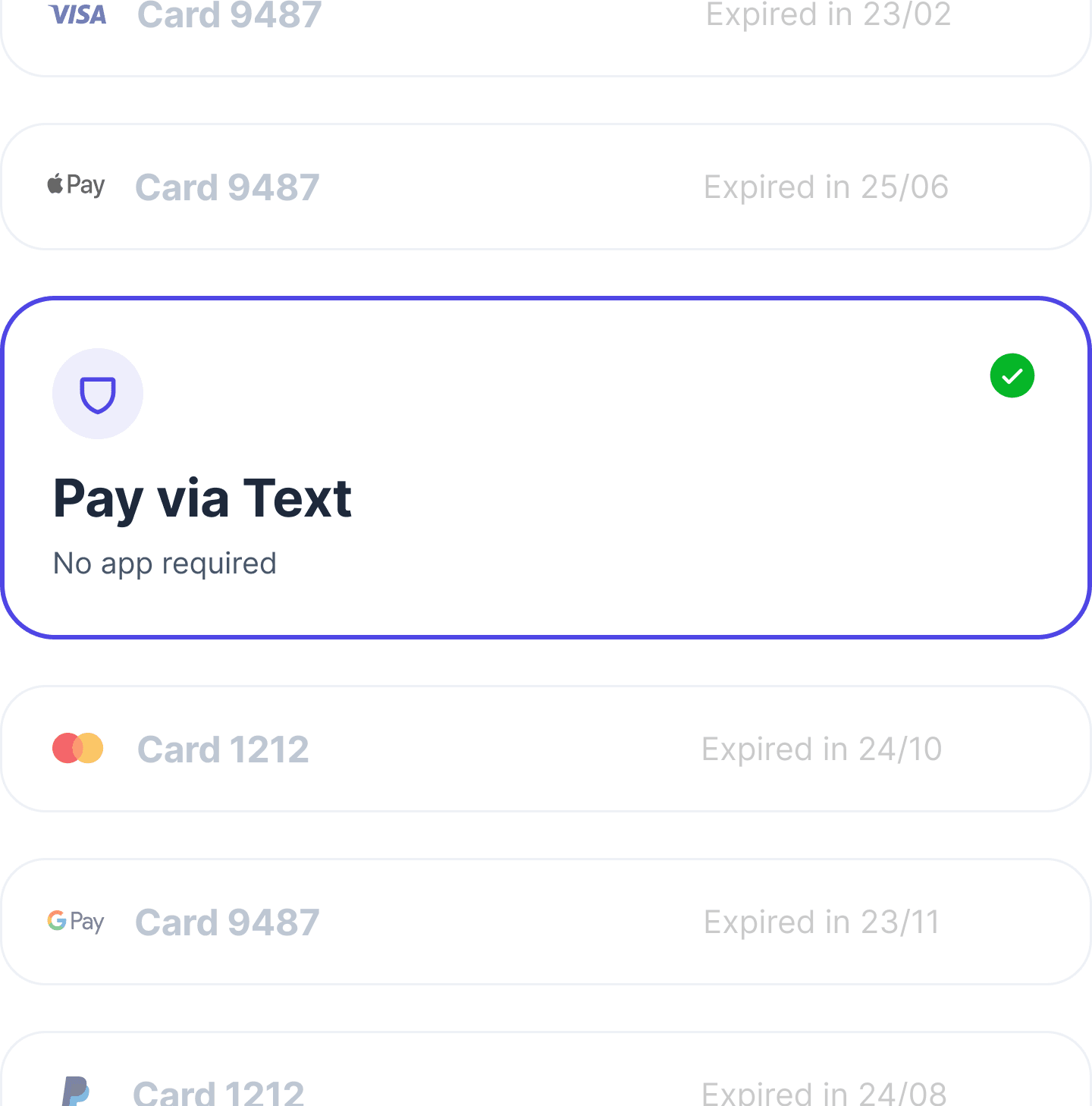Open the Google Pay Card 9487 entry
This screenshot has width=1092, height=1106.
[546, 922]
